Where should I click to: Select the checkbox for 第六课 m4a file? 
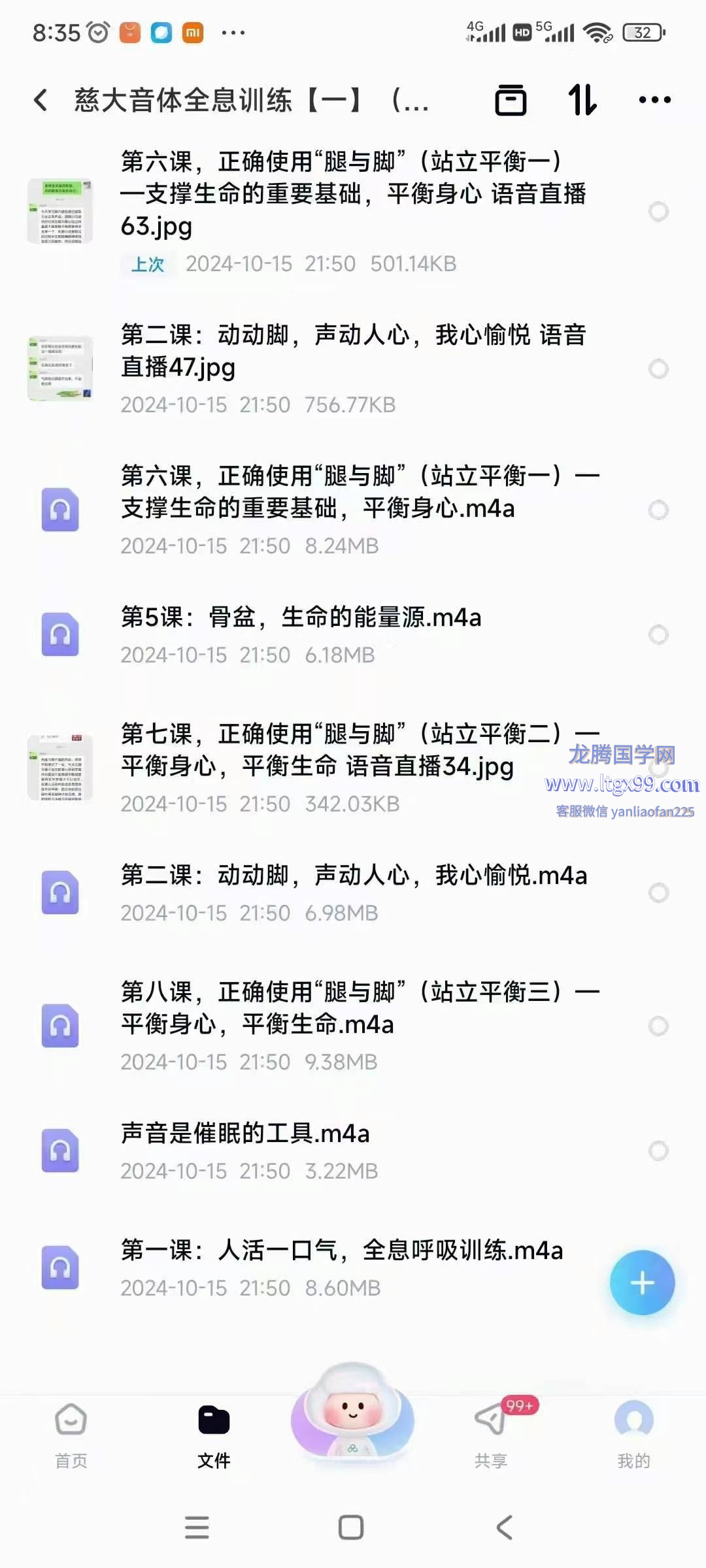658,510
